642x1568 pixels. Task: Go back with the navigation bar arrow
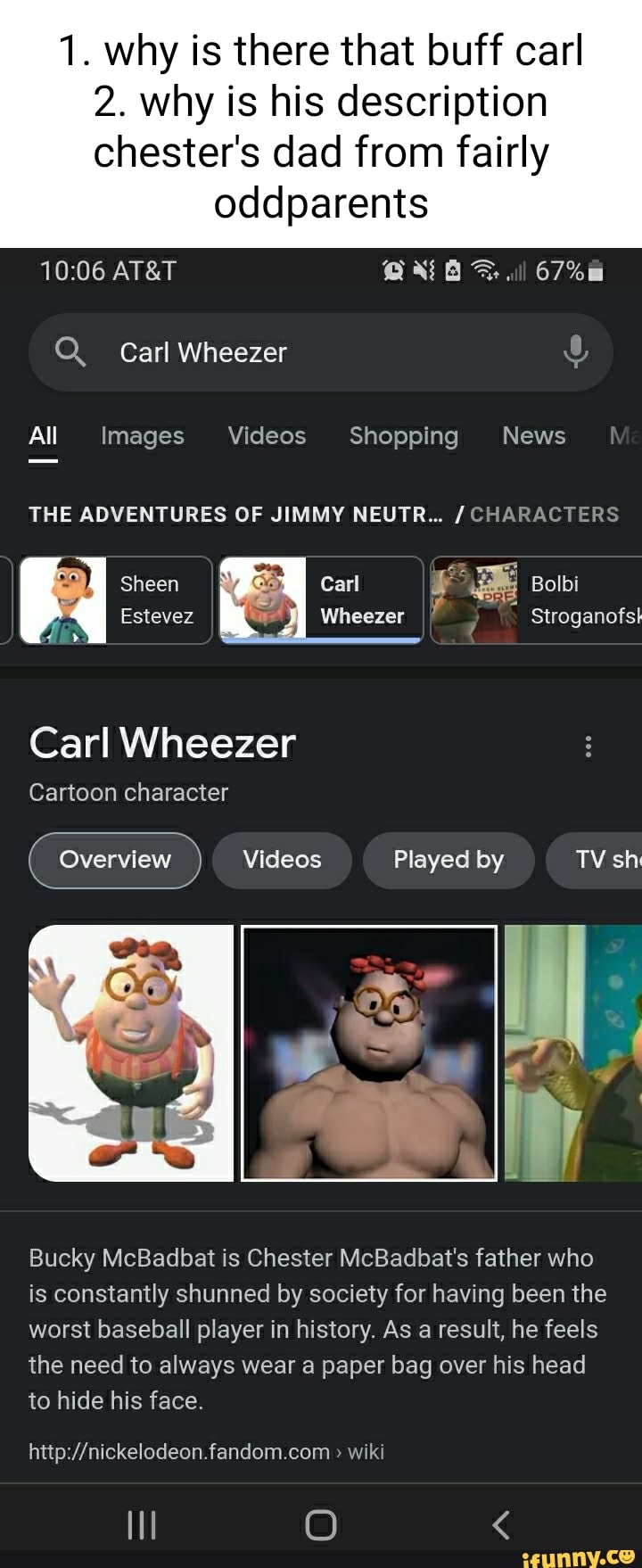pos(501,1524)
